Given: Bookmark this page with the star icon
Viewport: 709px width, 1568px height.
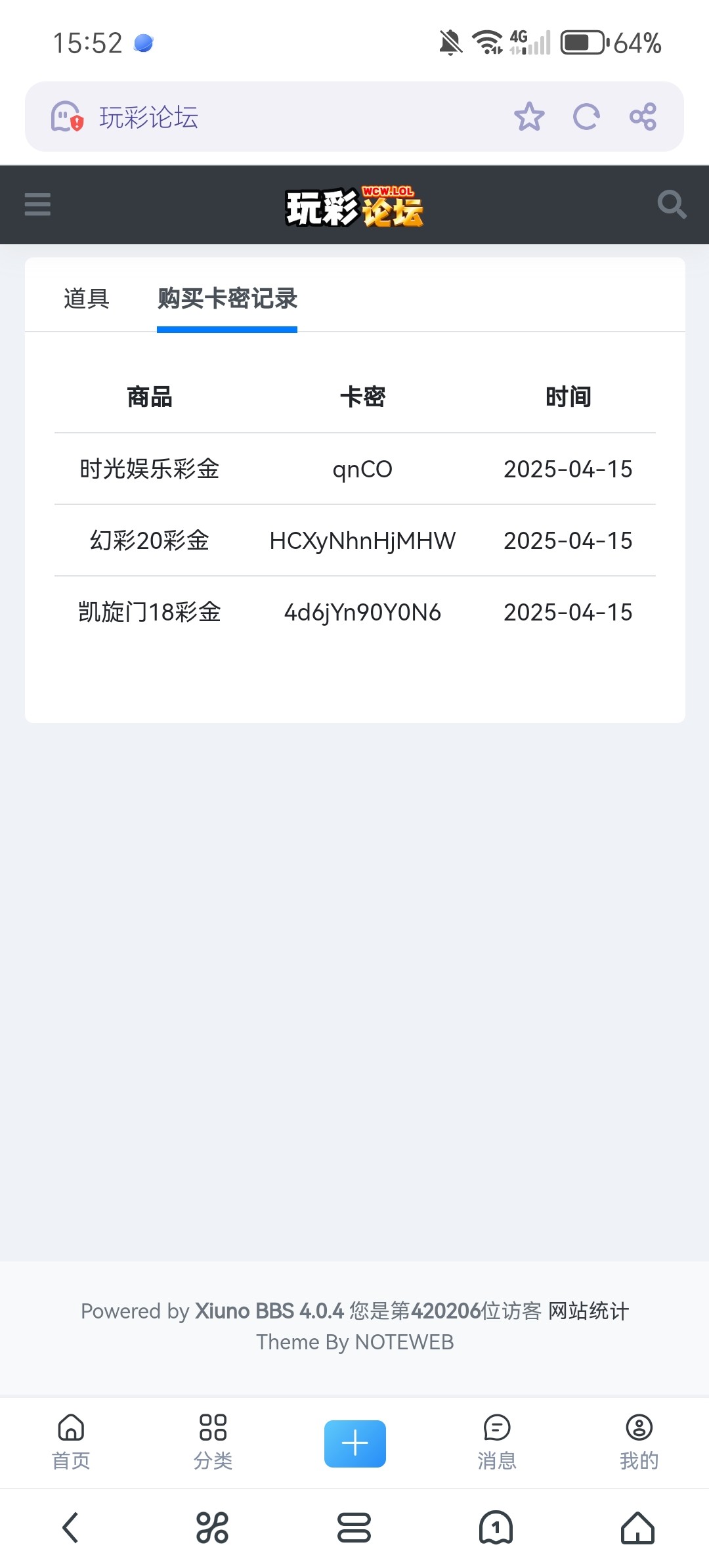Looking at the screenshot, I should [x=529, y=117].
